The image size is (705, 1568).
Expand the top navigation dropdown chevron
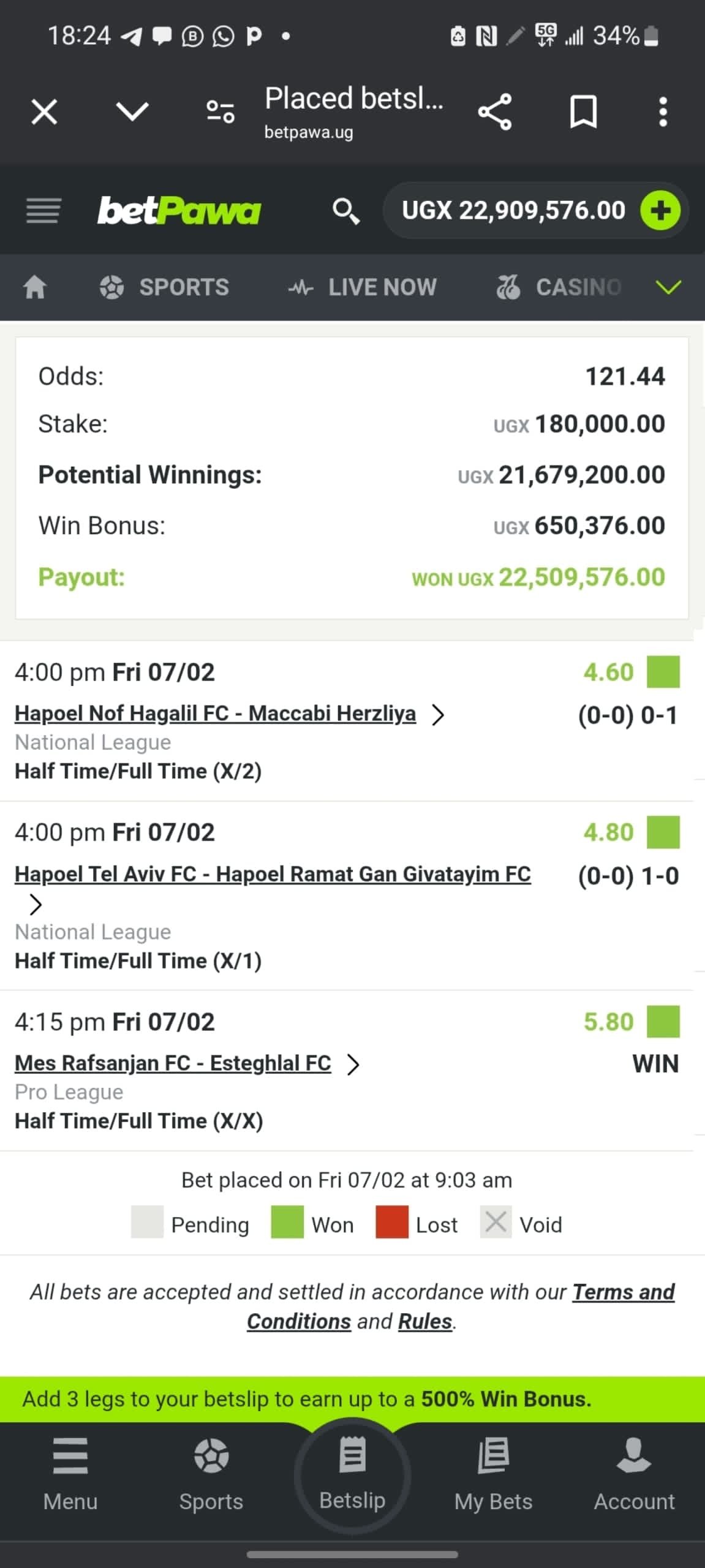pyautogui.click(x=668, y=287)
